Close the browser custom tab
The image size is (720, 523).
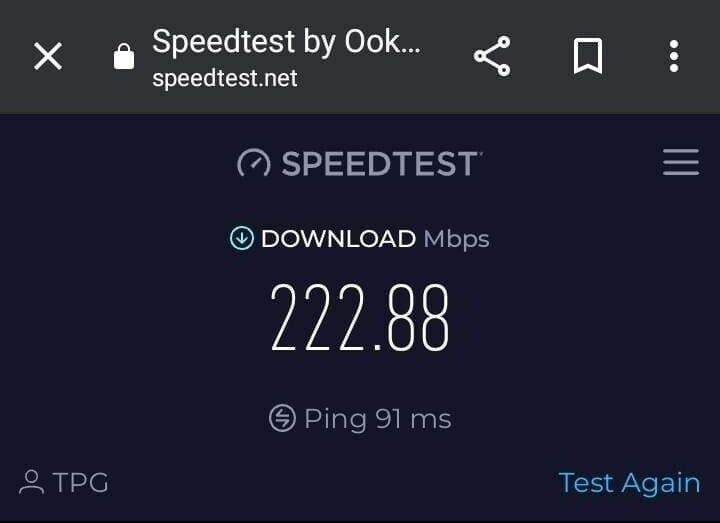[48, 57]
